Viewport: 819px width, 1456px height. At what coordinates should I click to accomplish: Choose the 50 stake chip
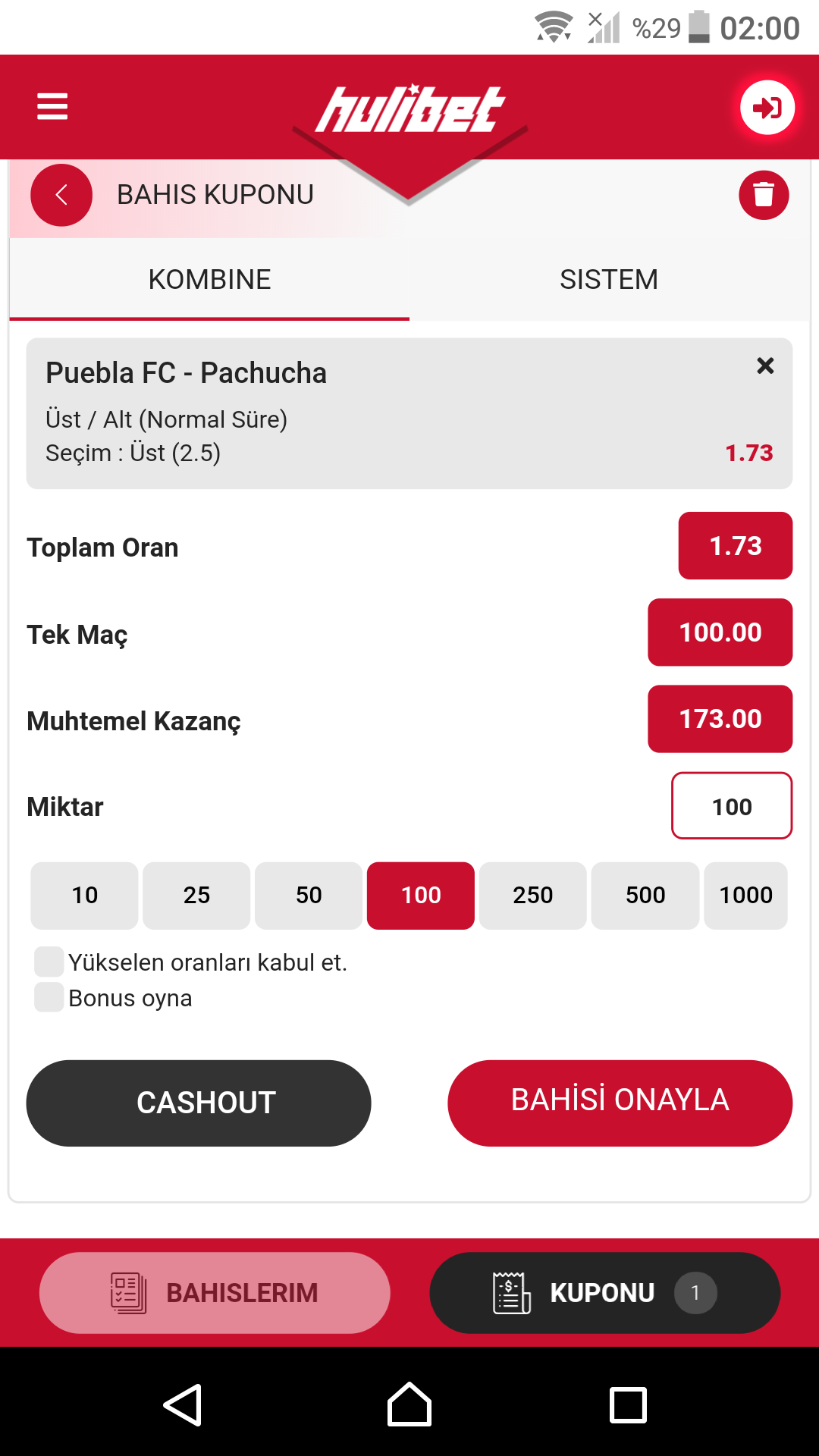pos(309,895)
